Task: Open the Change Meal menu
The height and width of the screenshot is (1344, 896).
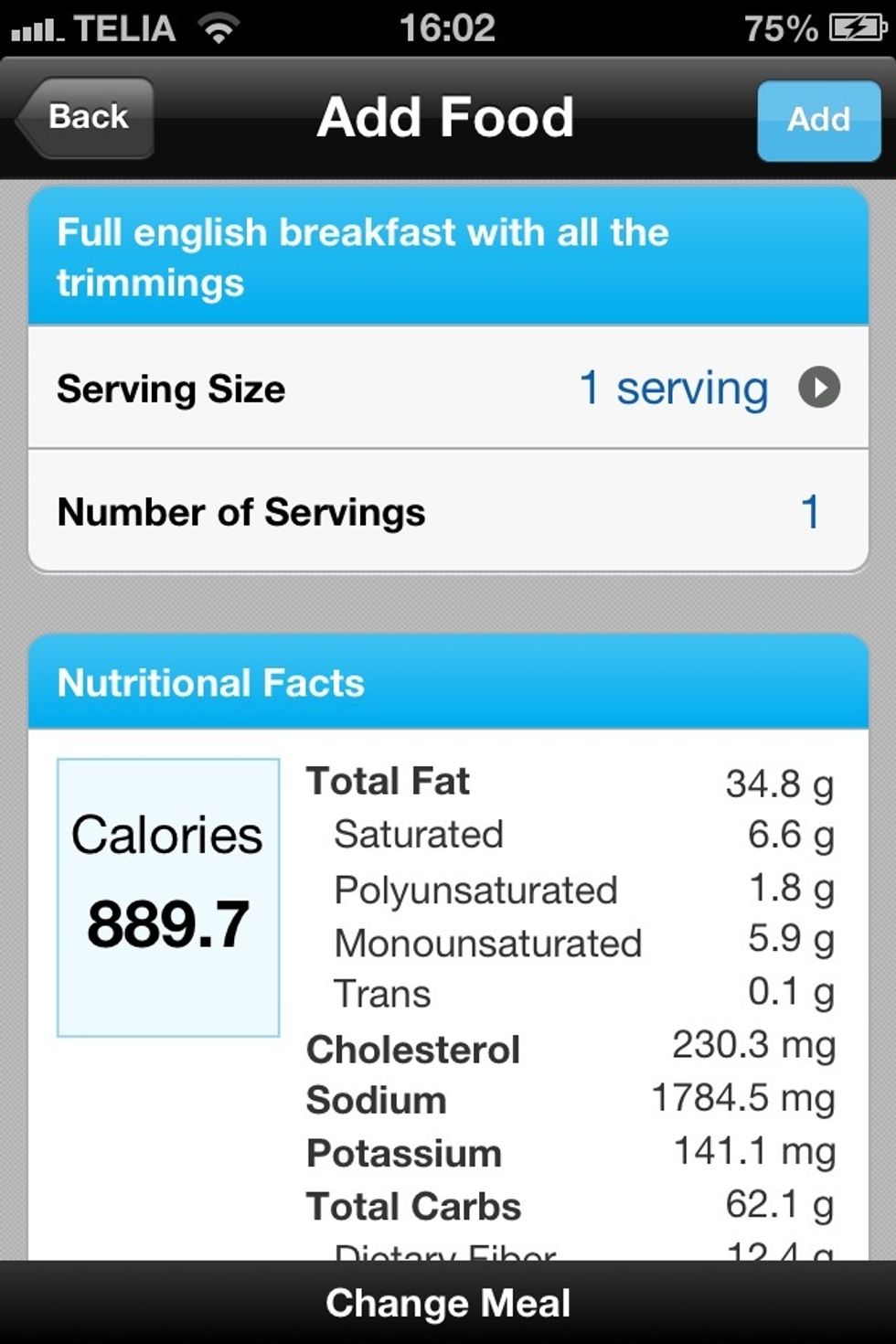Action: [448, 1302]
